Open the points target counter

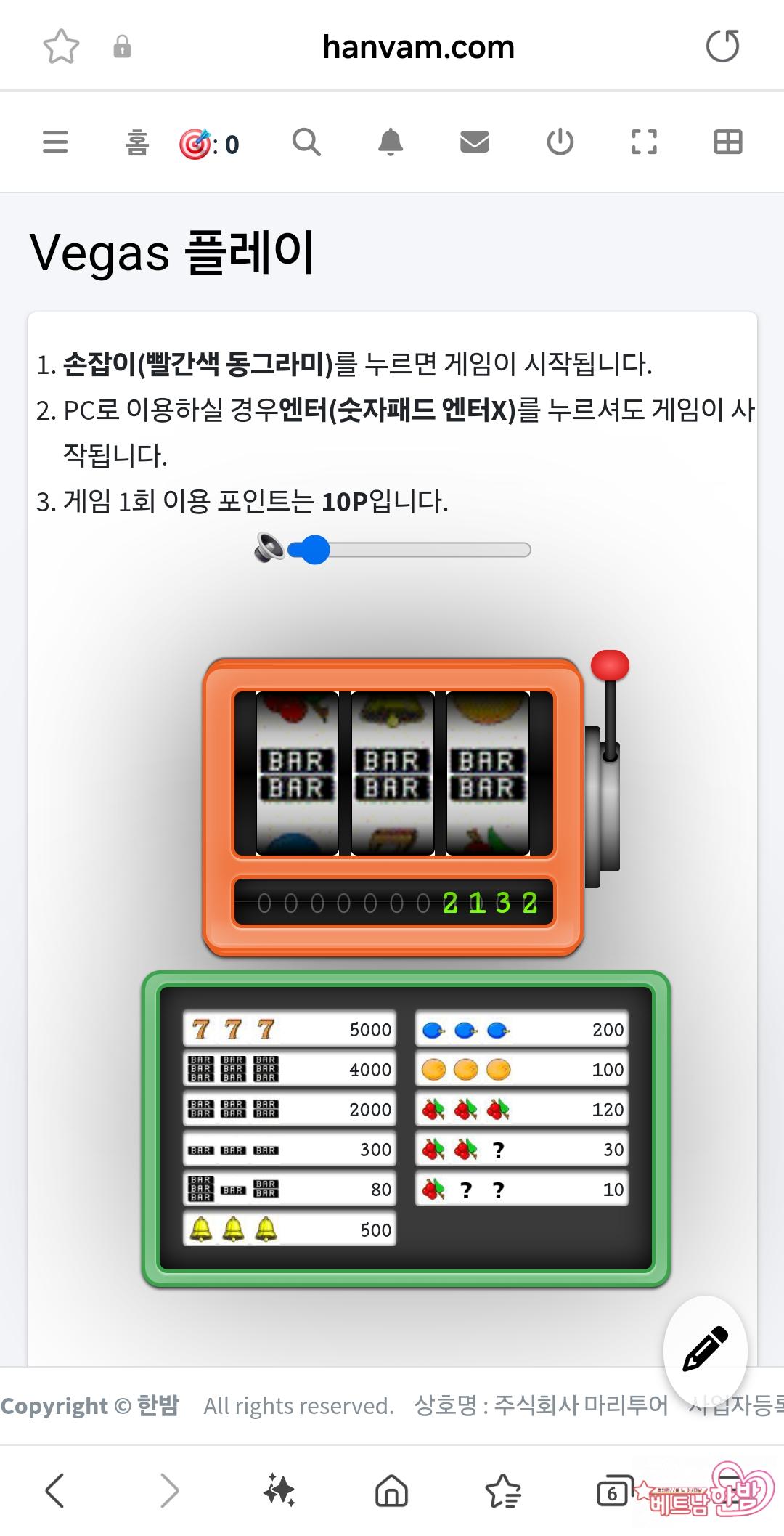click(x=209, y=144)
